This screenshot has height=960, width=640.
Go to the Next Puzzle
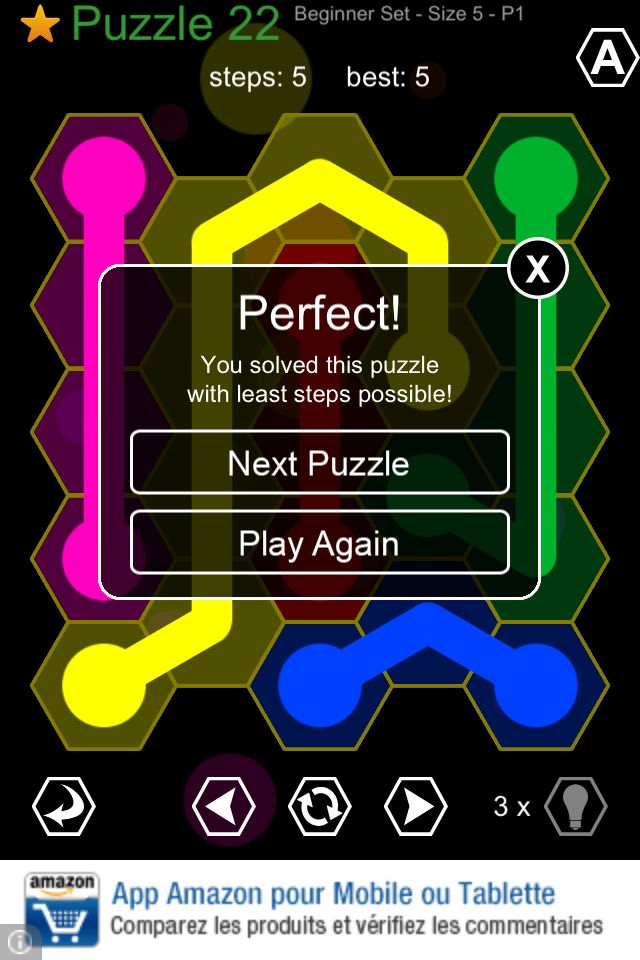pos(319,463)
